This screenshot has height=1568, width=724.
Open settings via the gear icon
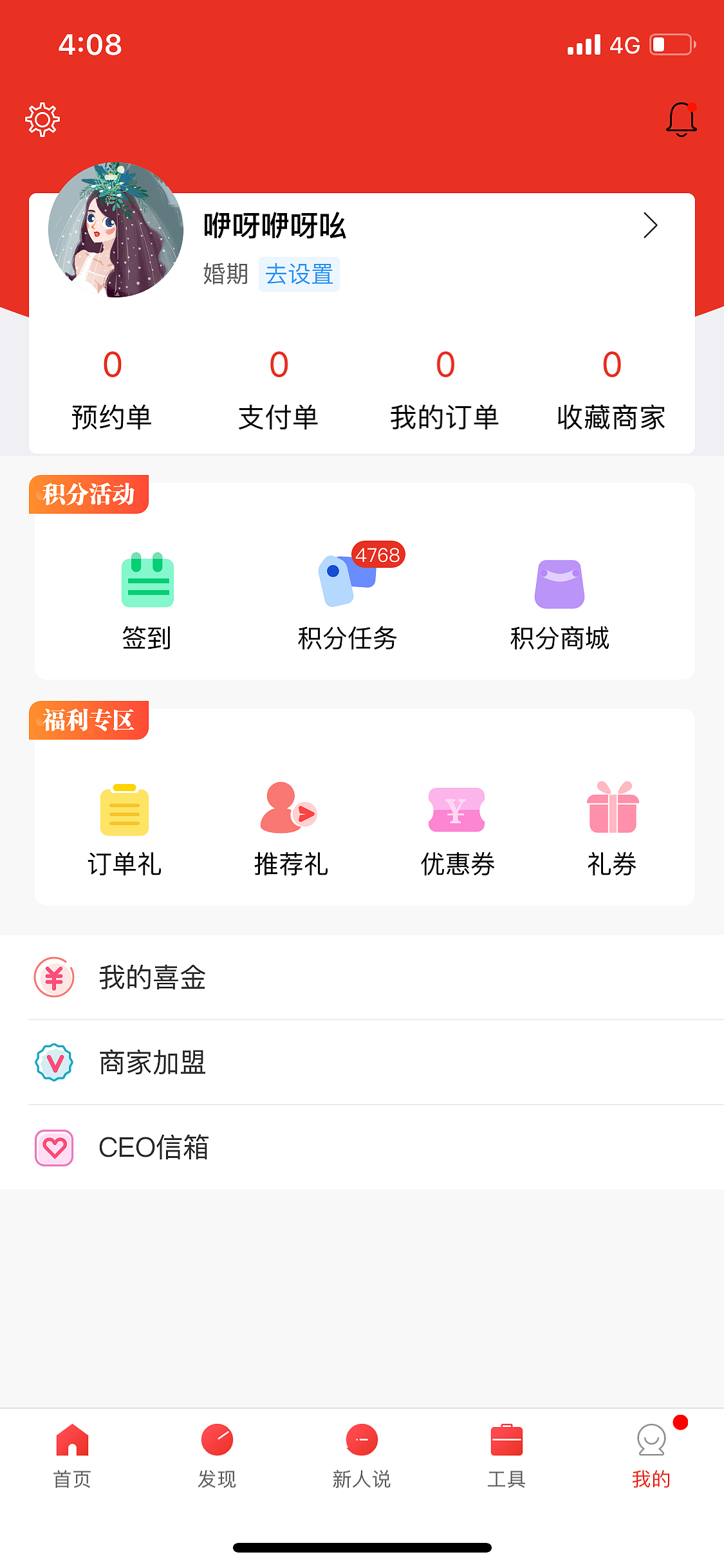[x=42, y=118]
